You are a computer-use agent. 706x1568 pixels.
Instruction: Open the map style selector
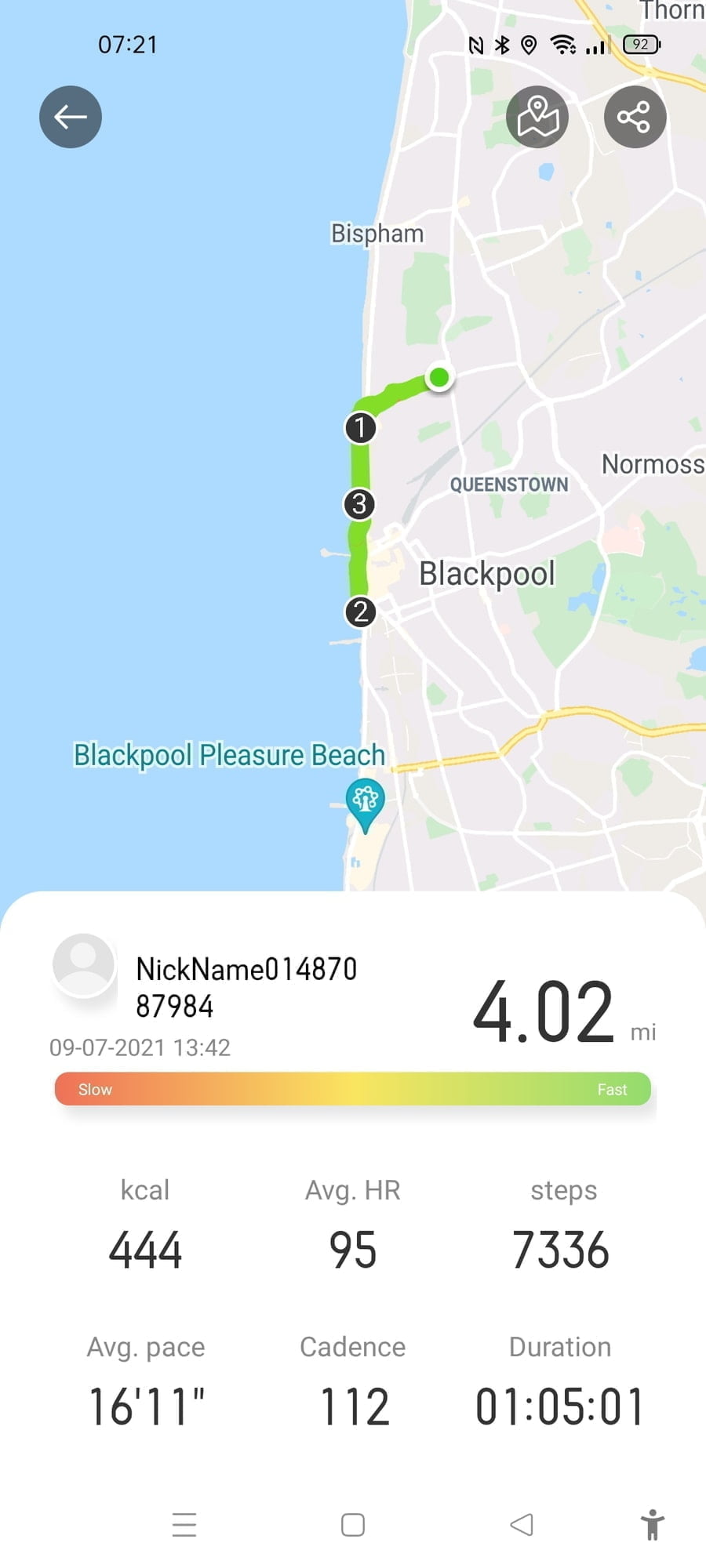pos(537,117)
